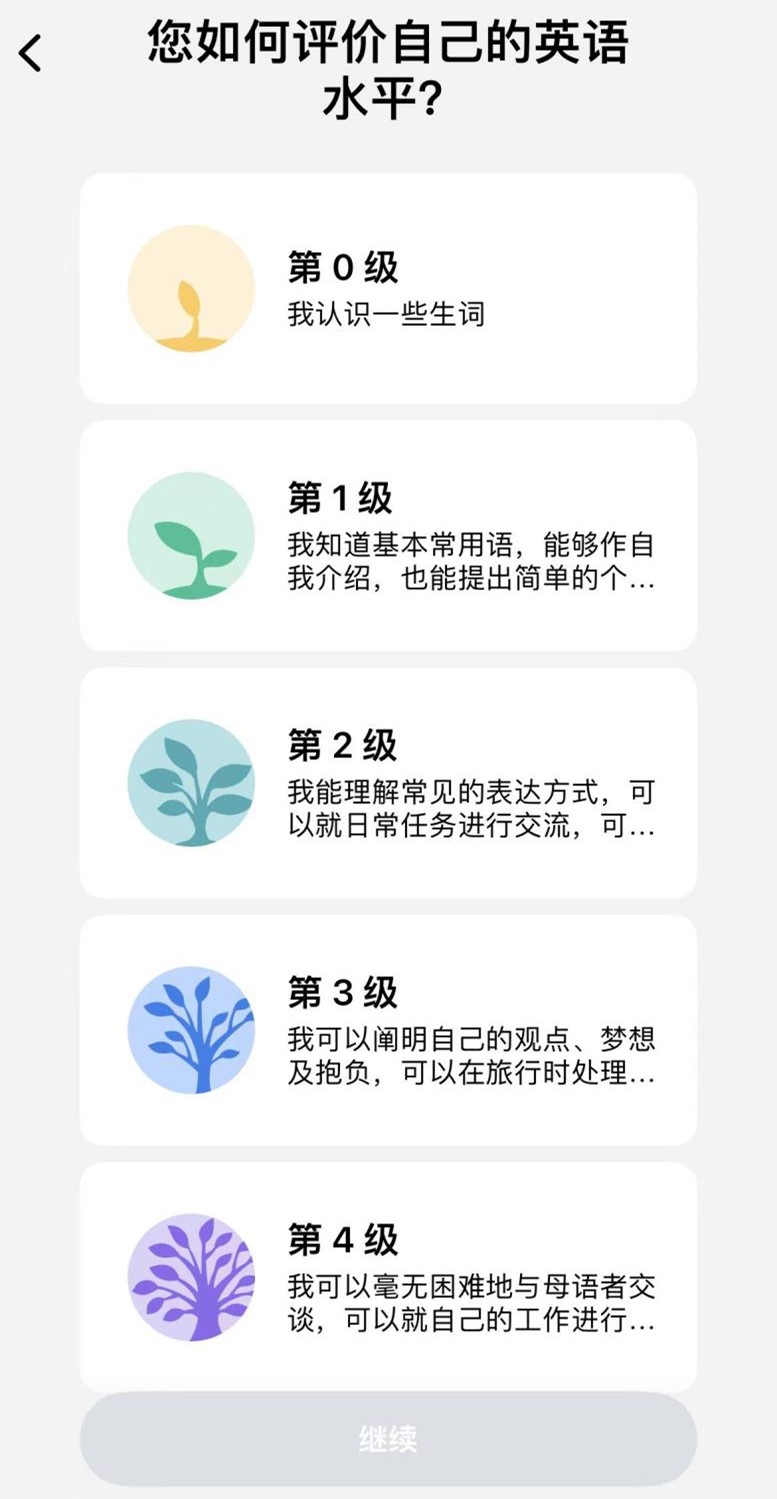Image resolution: width=777 pixels, height=1499 pixels.
Task: Select 第 3 级 level card
Action: (388, 1029)
